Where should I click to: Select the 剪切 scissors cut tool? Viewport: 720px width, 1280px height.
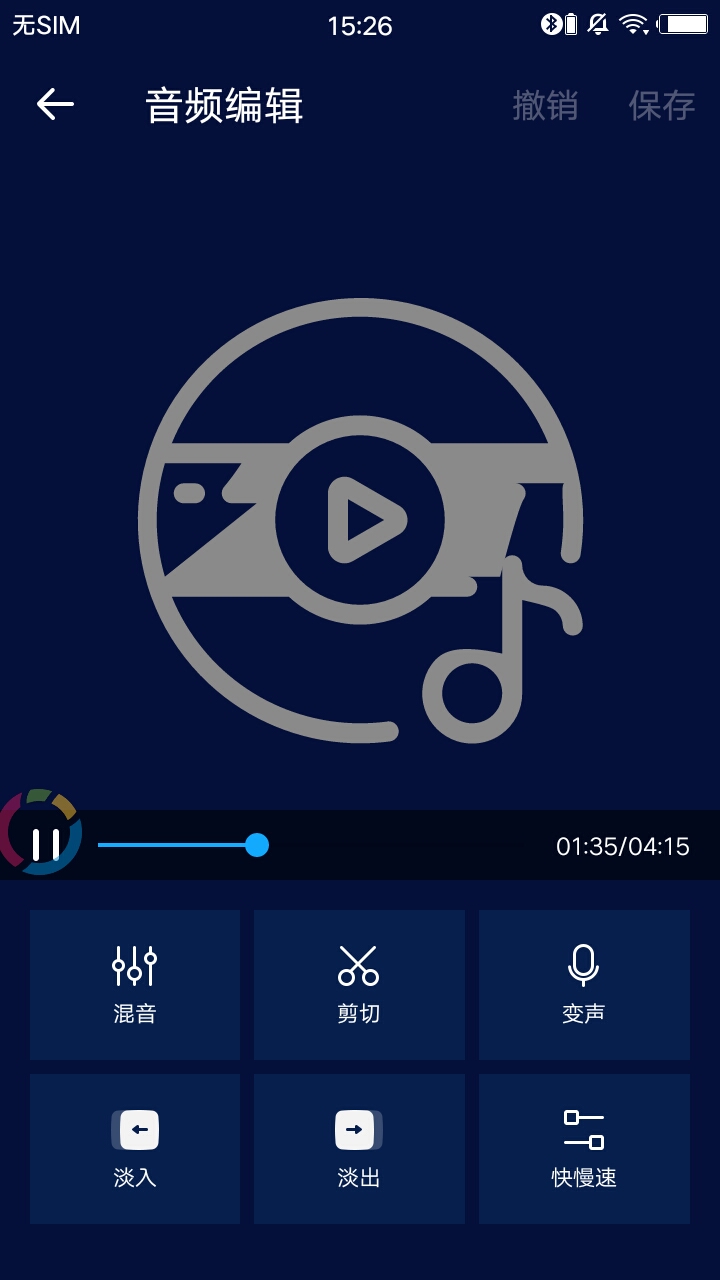pos(359,985)
